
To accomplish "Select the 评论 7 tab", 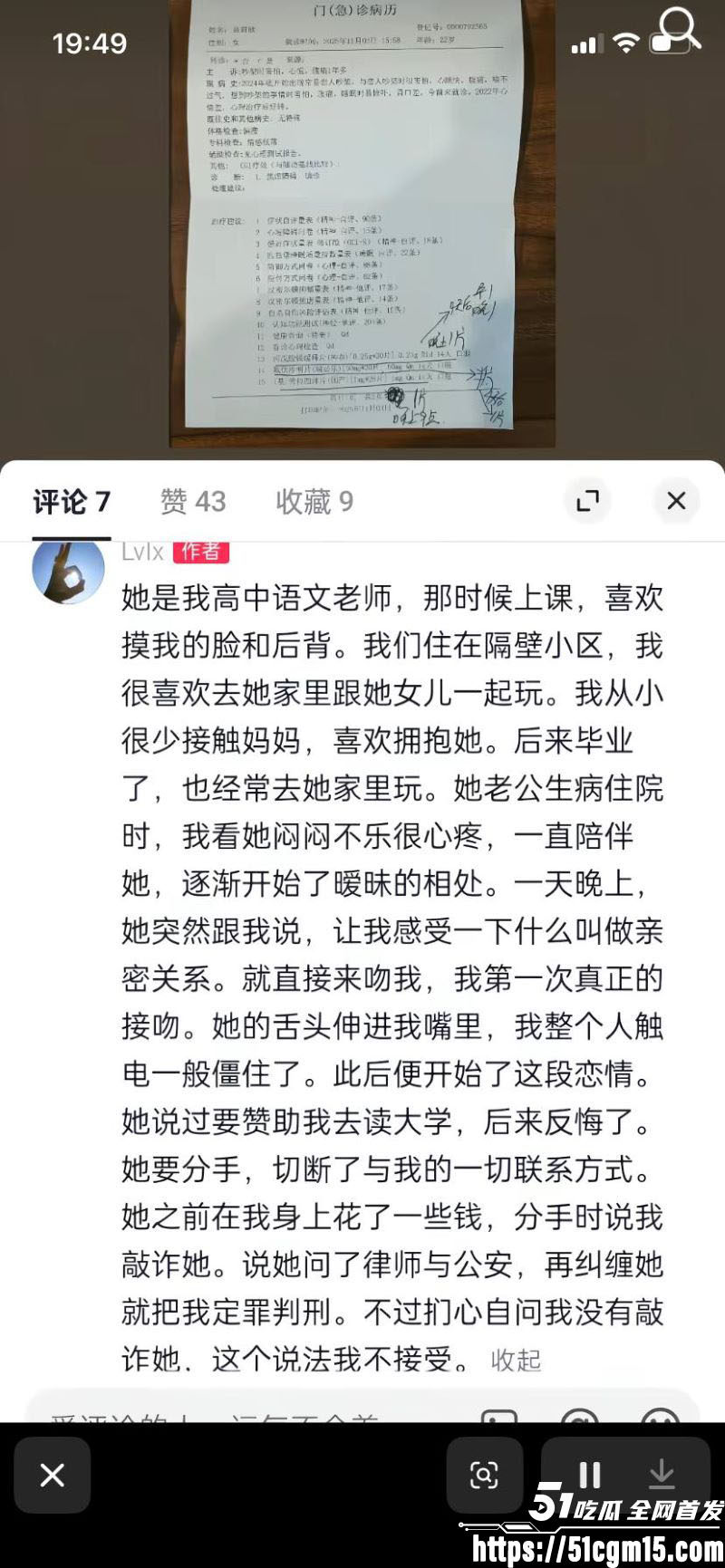I will pos(70,501).
